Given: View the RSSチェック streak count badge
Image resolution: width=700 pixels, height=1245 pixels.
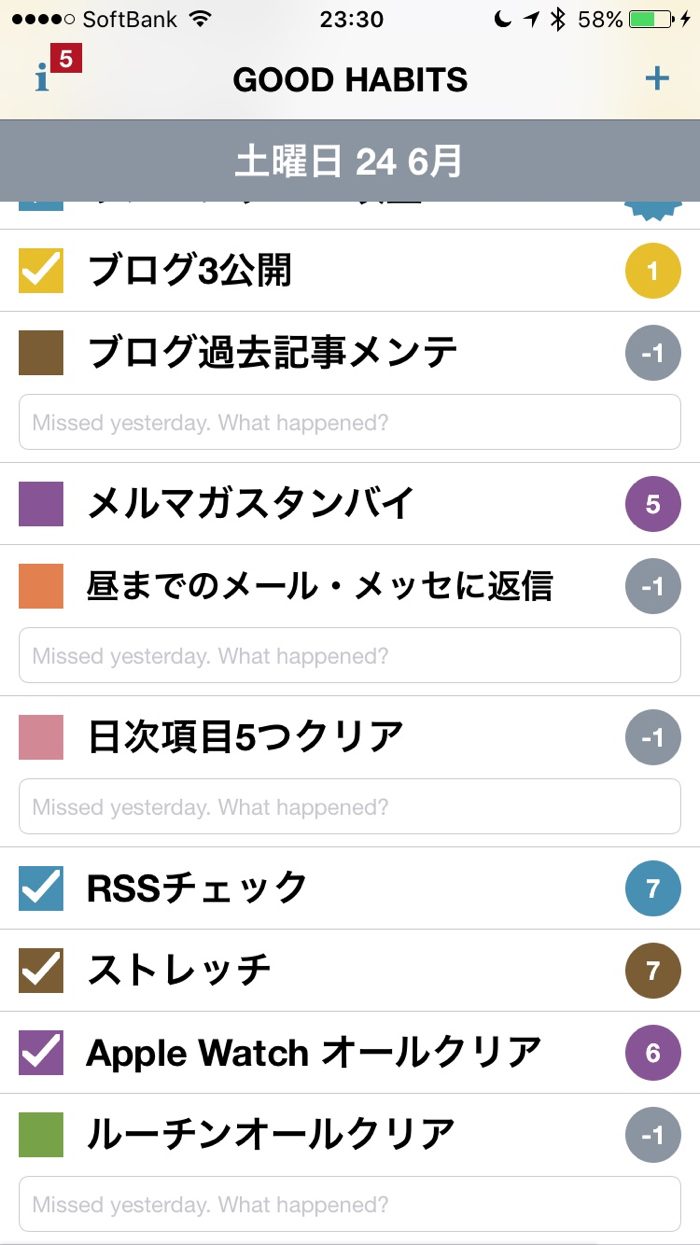Looking at the screenshot, I should click(x=652, y=888).
